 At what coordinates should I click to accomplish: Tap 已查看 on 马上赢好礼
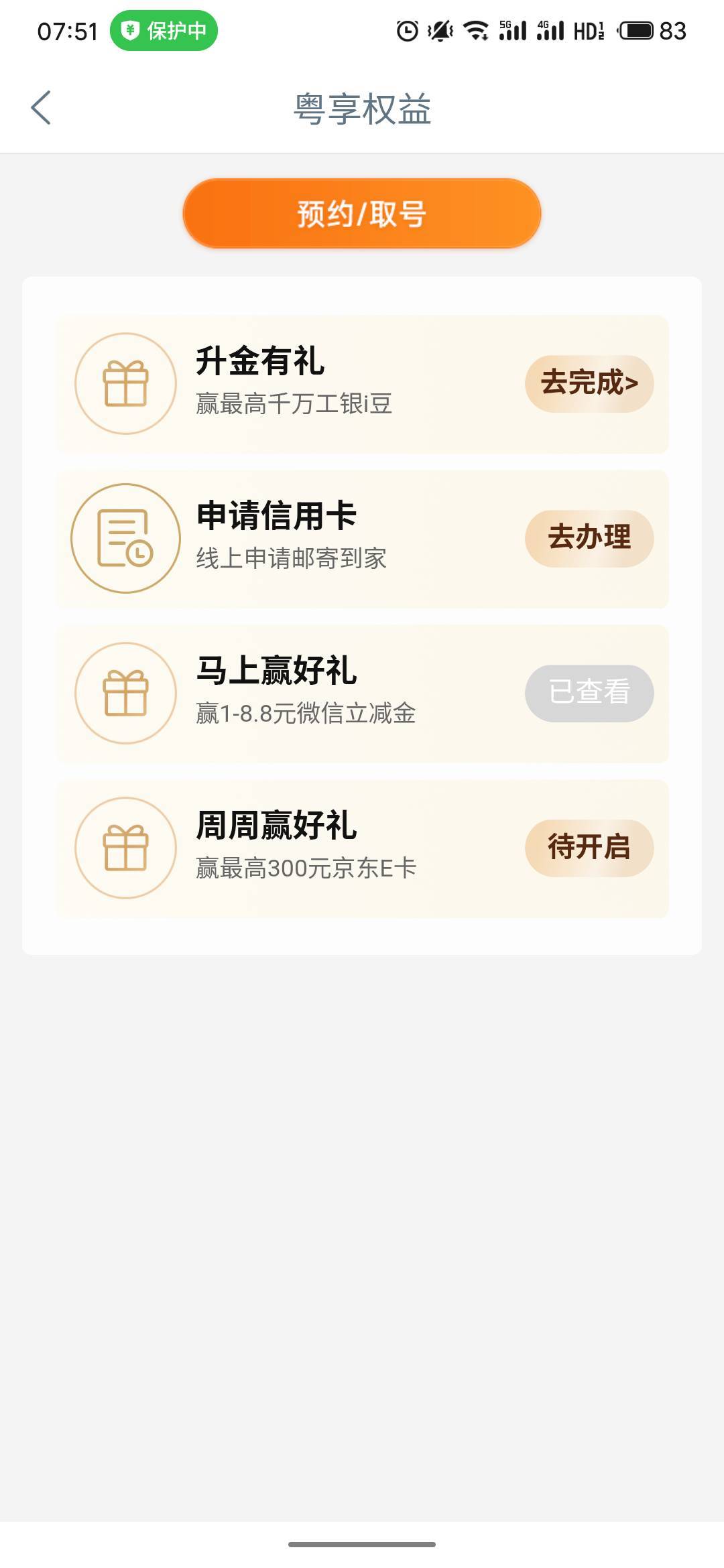(589, 693)
